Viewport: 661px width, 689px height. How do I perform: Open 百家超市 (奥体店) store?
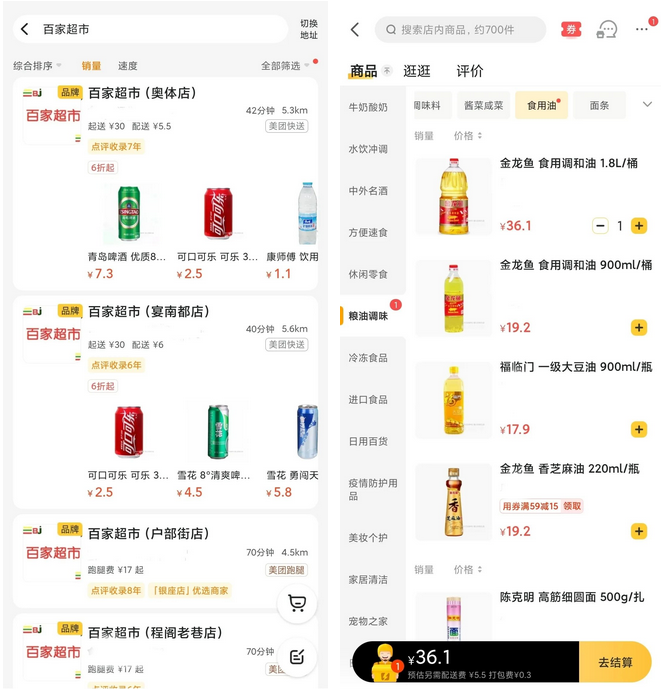pos(142,93)
